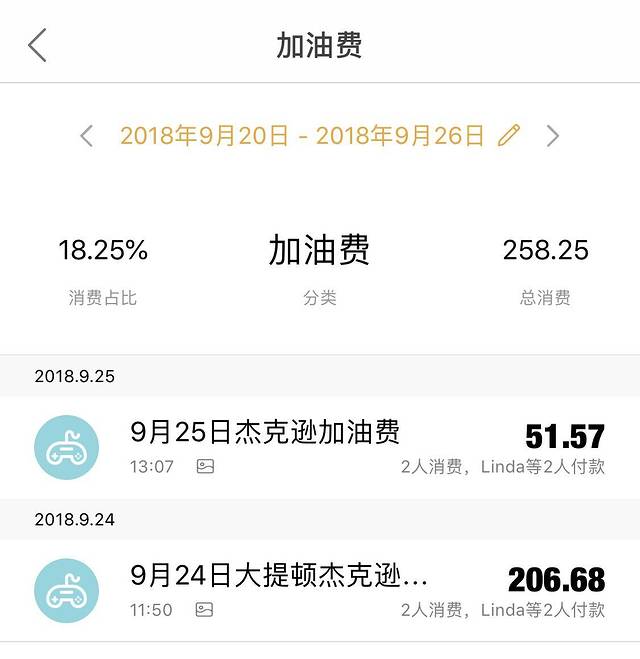Open the 9月25日杰克逊加油费 expense record
The image size is (640, 659).
pos(320,447)
